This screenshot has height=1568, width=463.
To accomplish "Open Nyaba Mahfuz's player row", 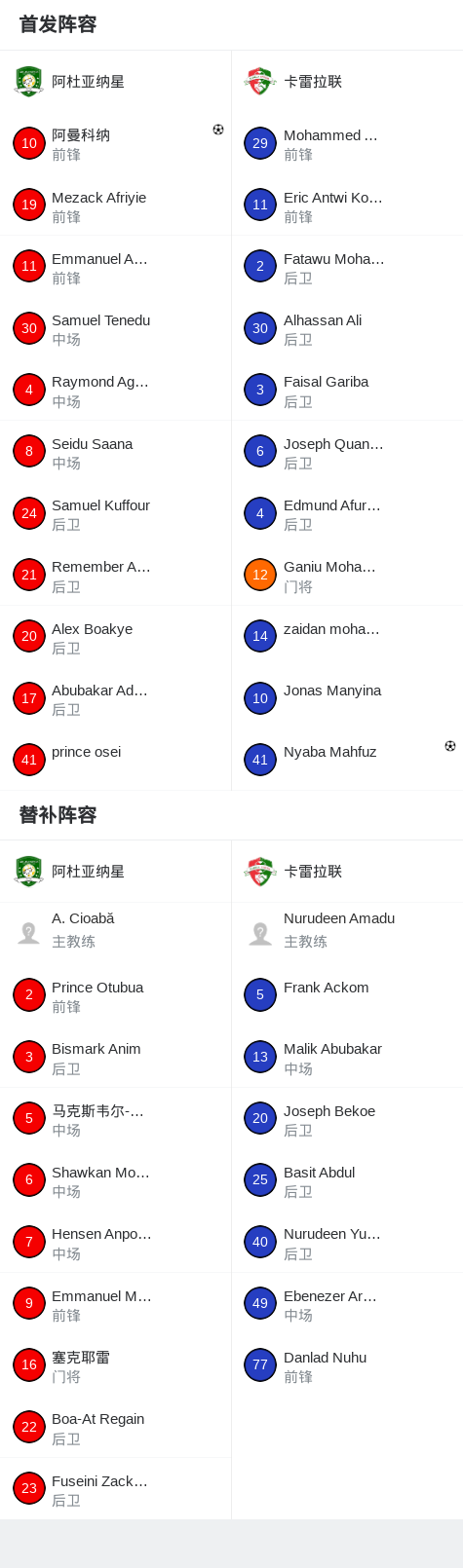I will 347,760.
